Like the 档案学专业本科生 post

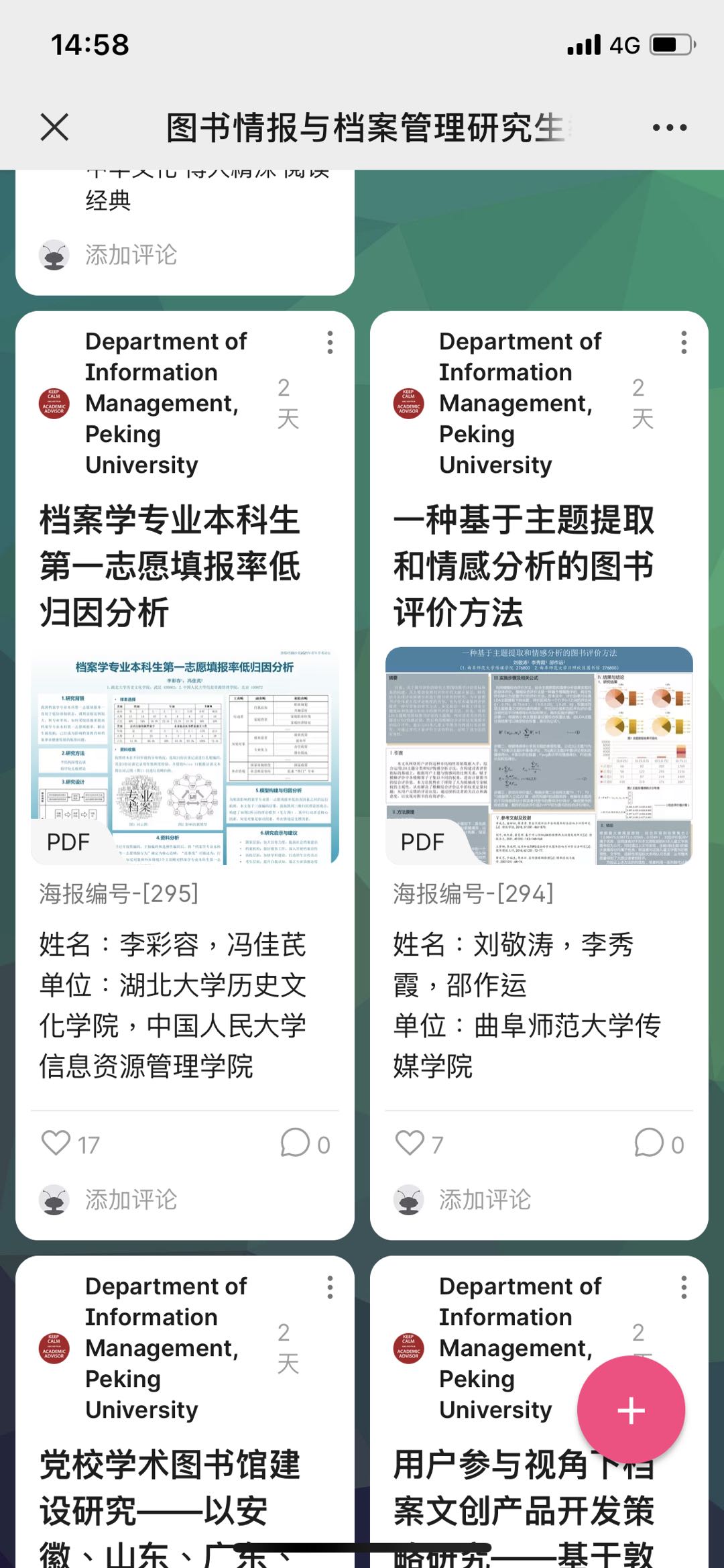[56, 1143]
